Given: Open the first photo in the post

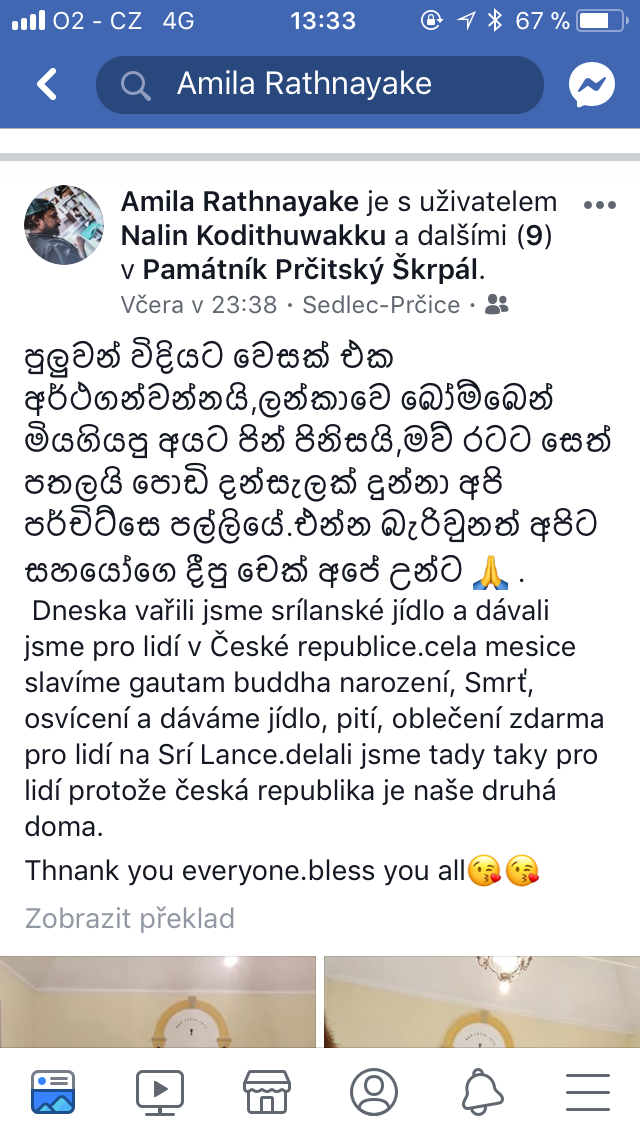Looking at the screenshot, I should (x=158, y=1001).
